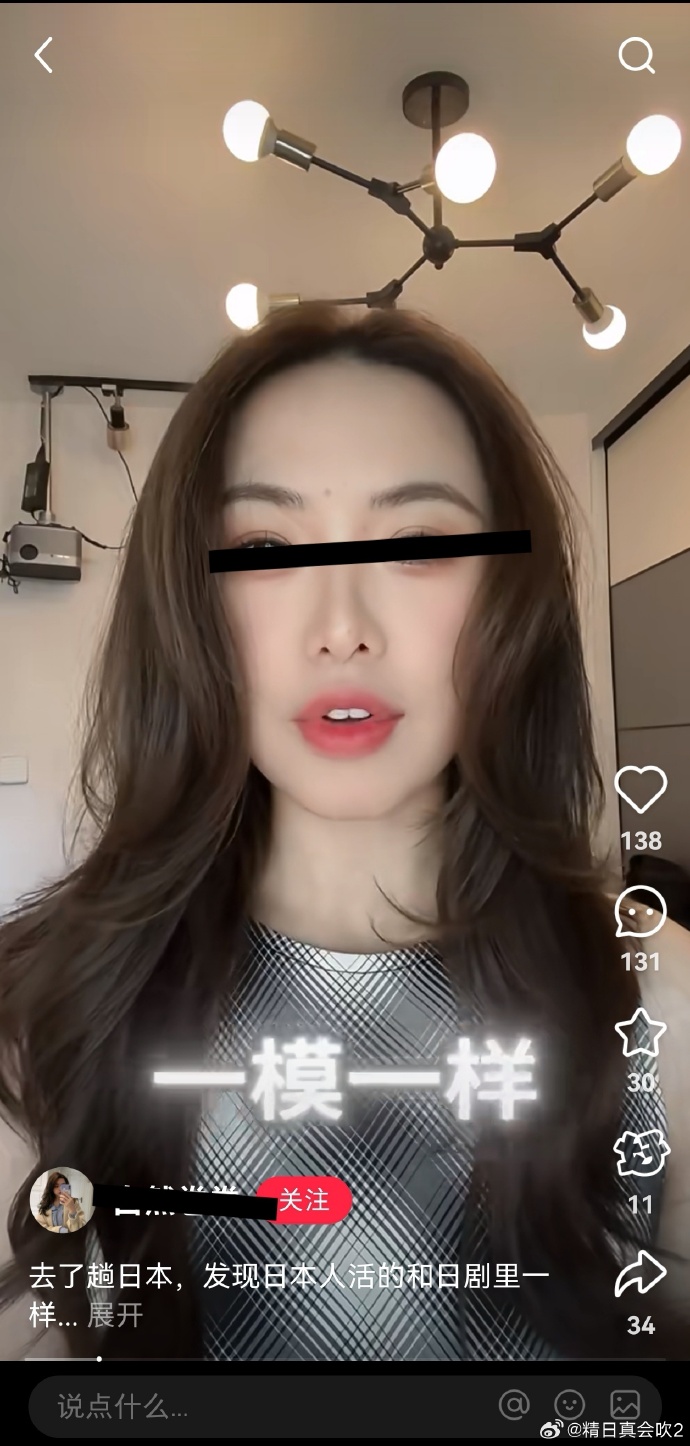Expand the caption with 展开

click(115, 1316)
